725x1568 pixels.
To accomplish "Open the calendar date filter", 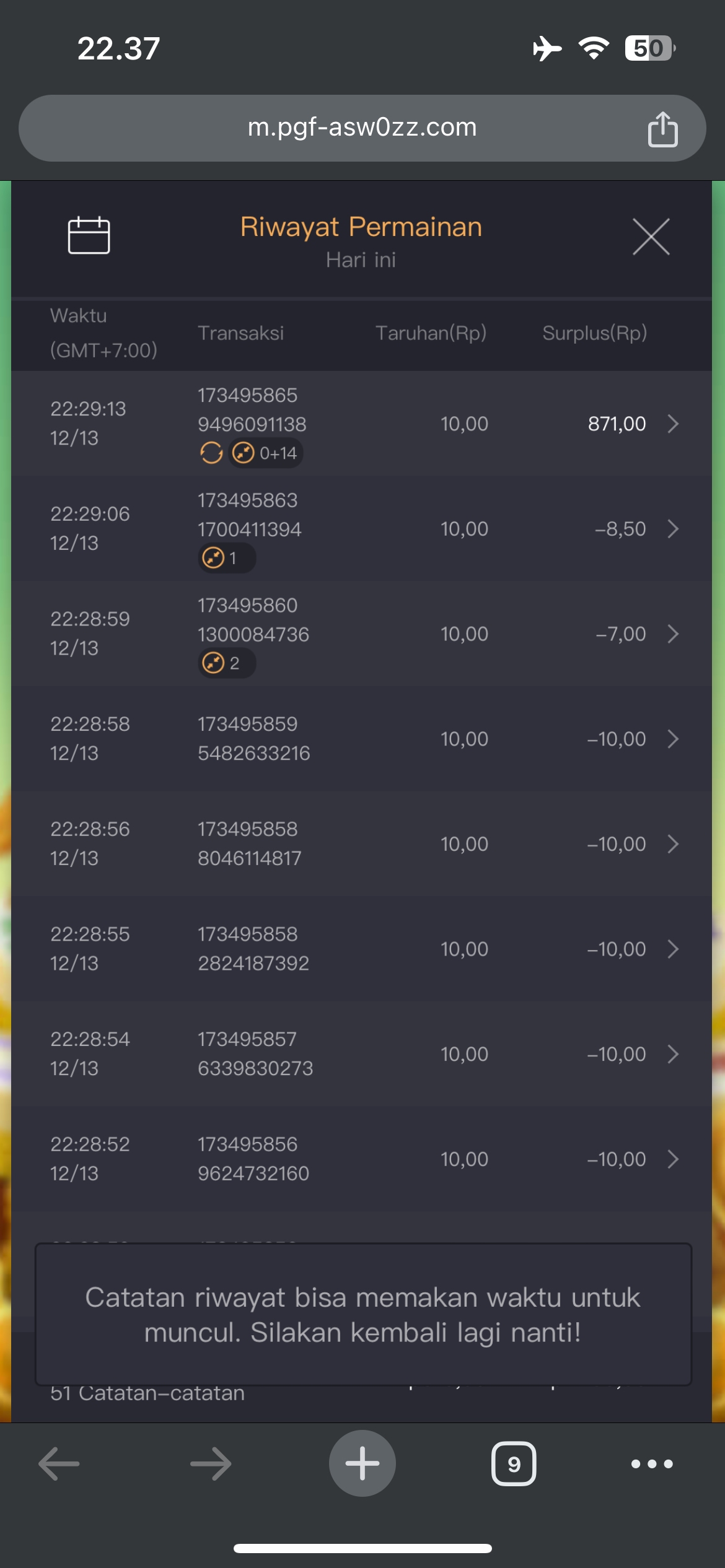I will (x=89, y=235).
